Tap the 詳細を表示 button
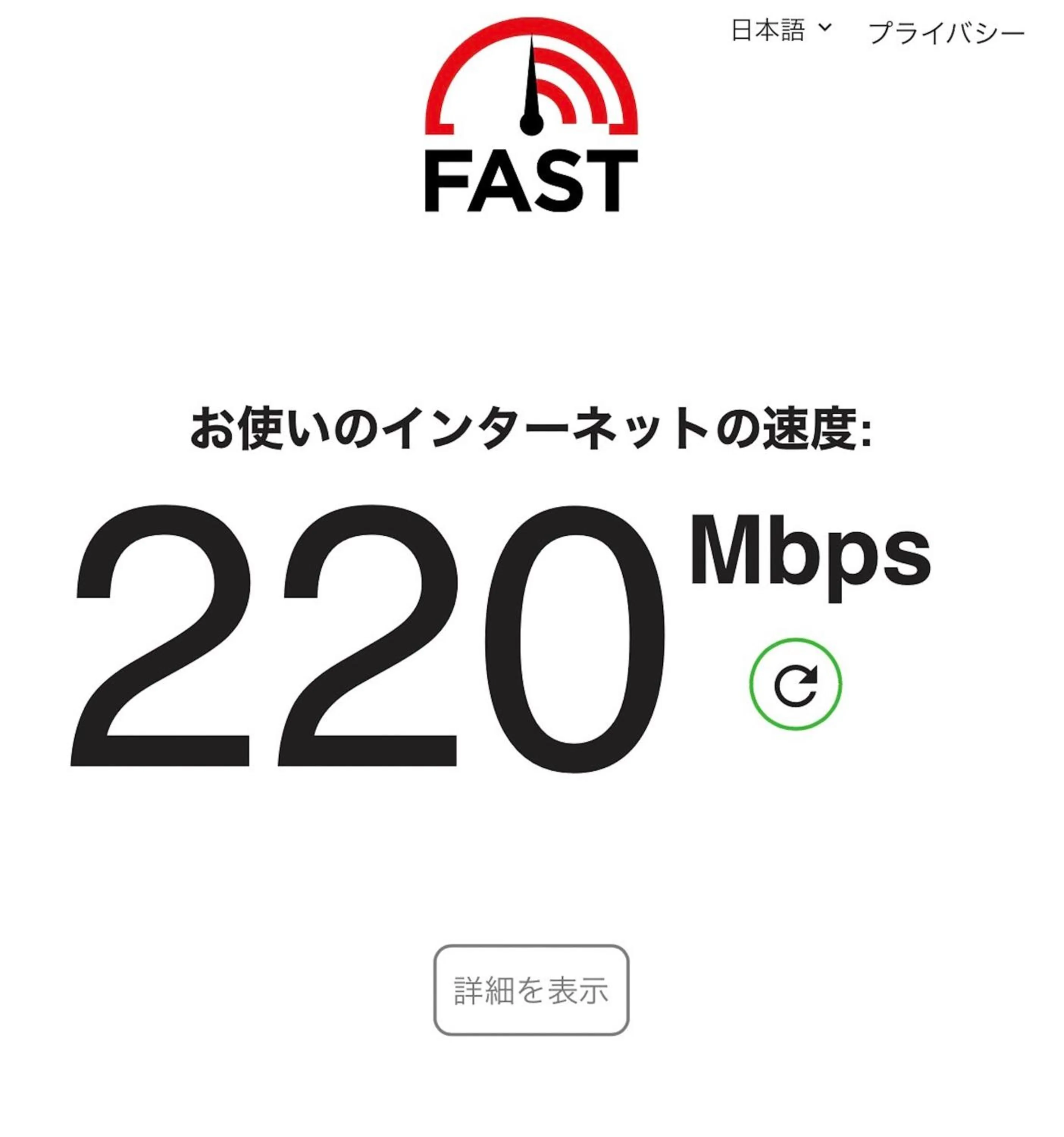The height and width of the screenshot is (1137, 1064). pos(531,990)
